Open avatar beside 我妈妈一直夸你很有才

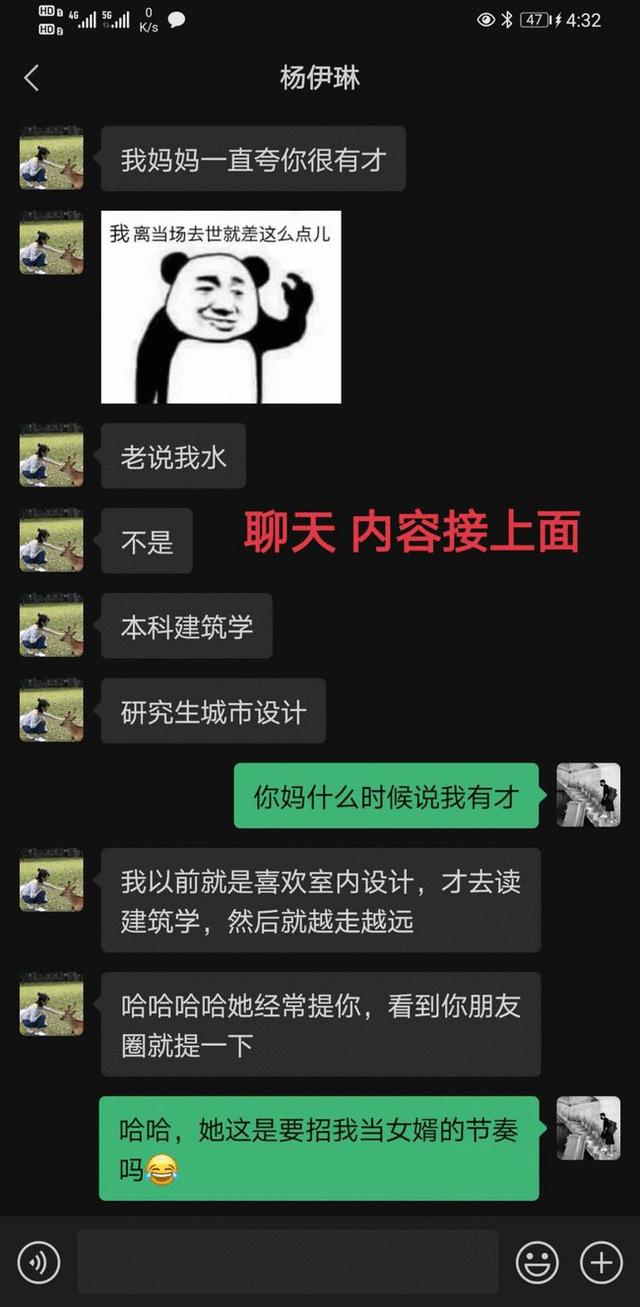coord(51,158)
